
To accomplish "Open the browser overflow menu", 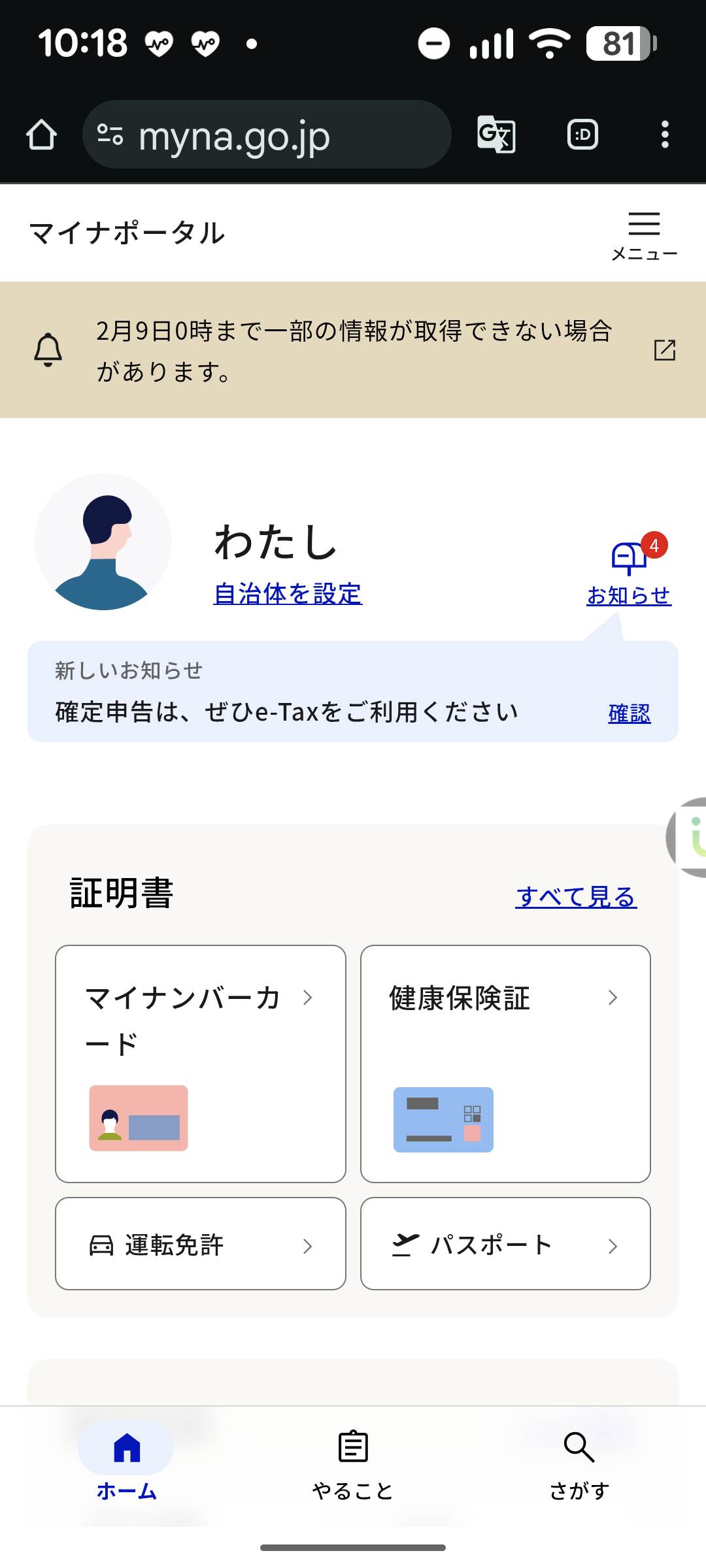I will tap(665, 135).
